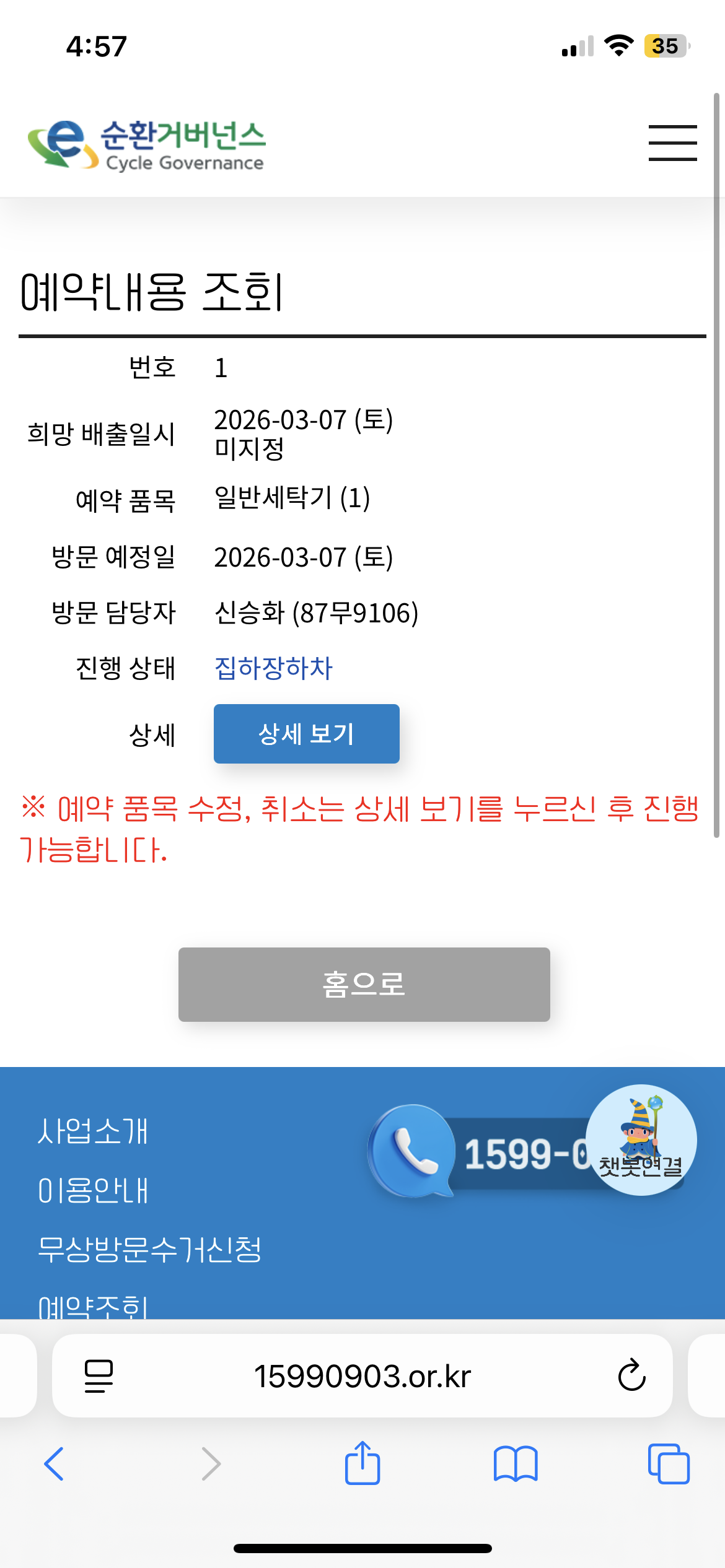Open Safari page settings icon
This screenshot has width=725, height=1568.
[99, 1375]
